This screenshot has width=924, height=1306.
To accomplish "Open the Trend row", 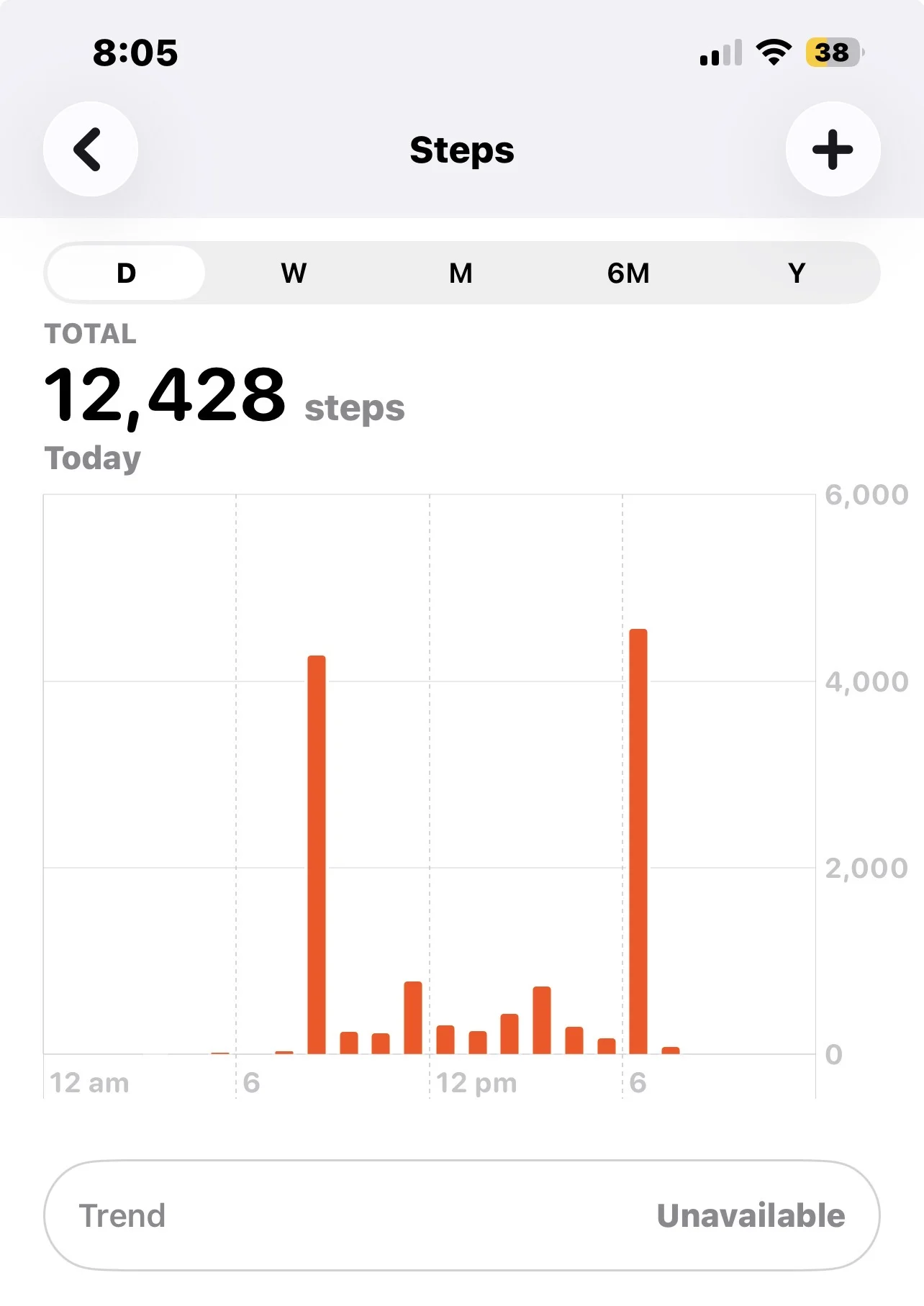I will (x=461, y=1215).
